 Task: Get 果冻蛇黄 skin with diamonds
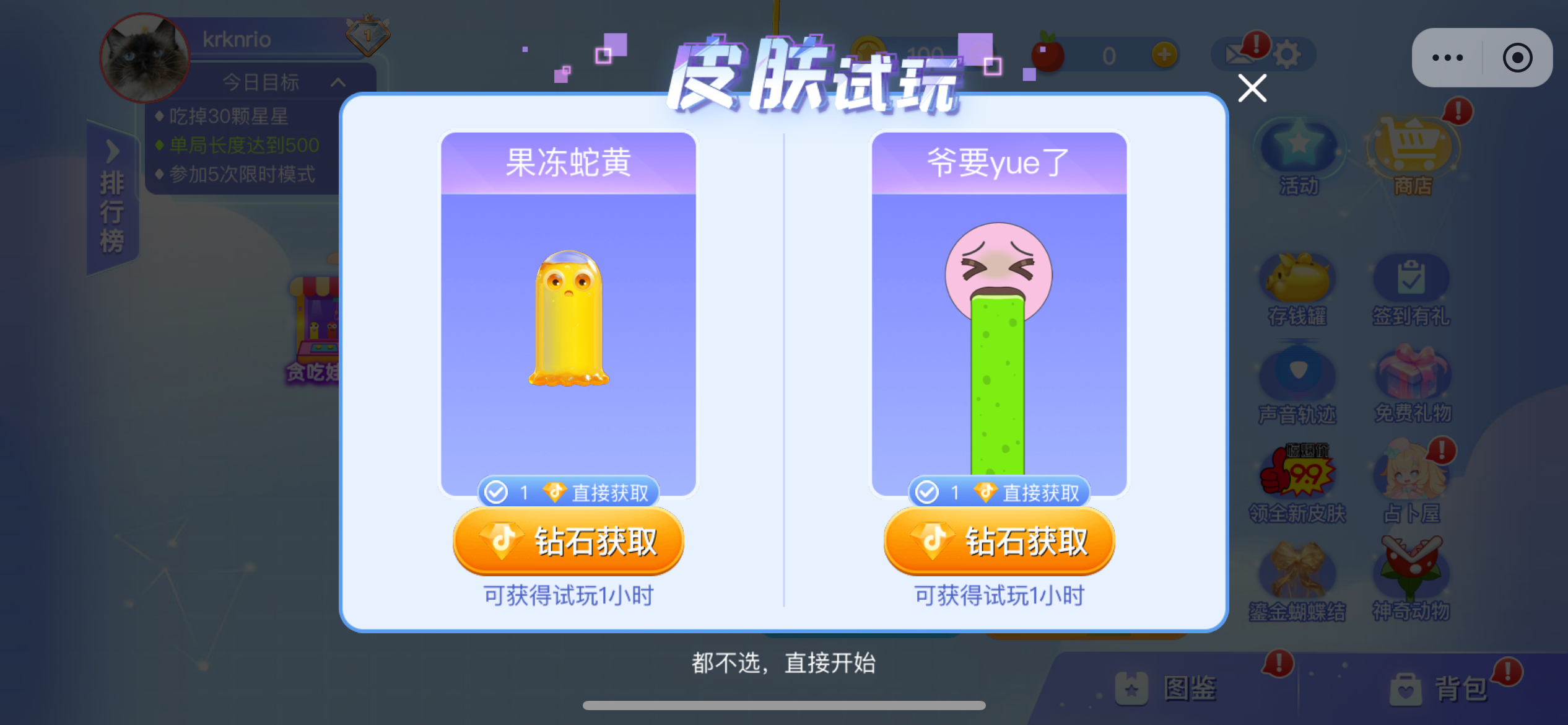tap(568, 542)
